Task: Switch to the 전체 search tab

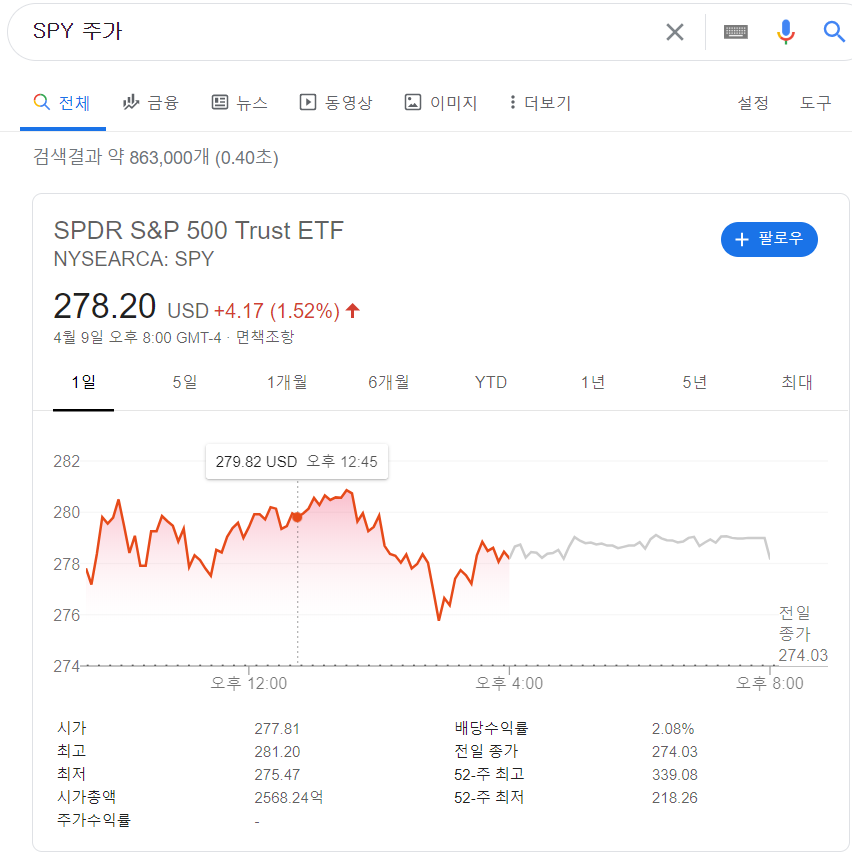Action: 62,102
